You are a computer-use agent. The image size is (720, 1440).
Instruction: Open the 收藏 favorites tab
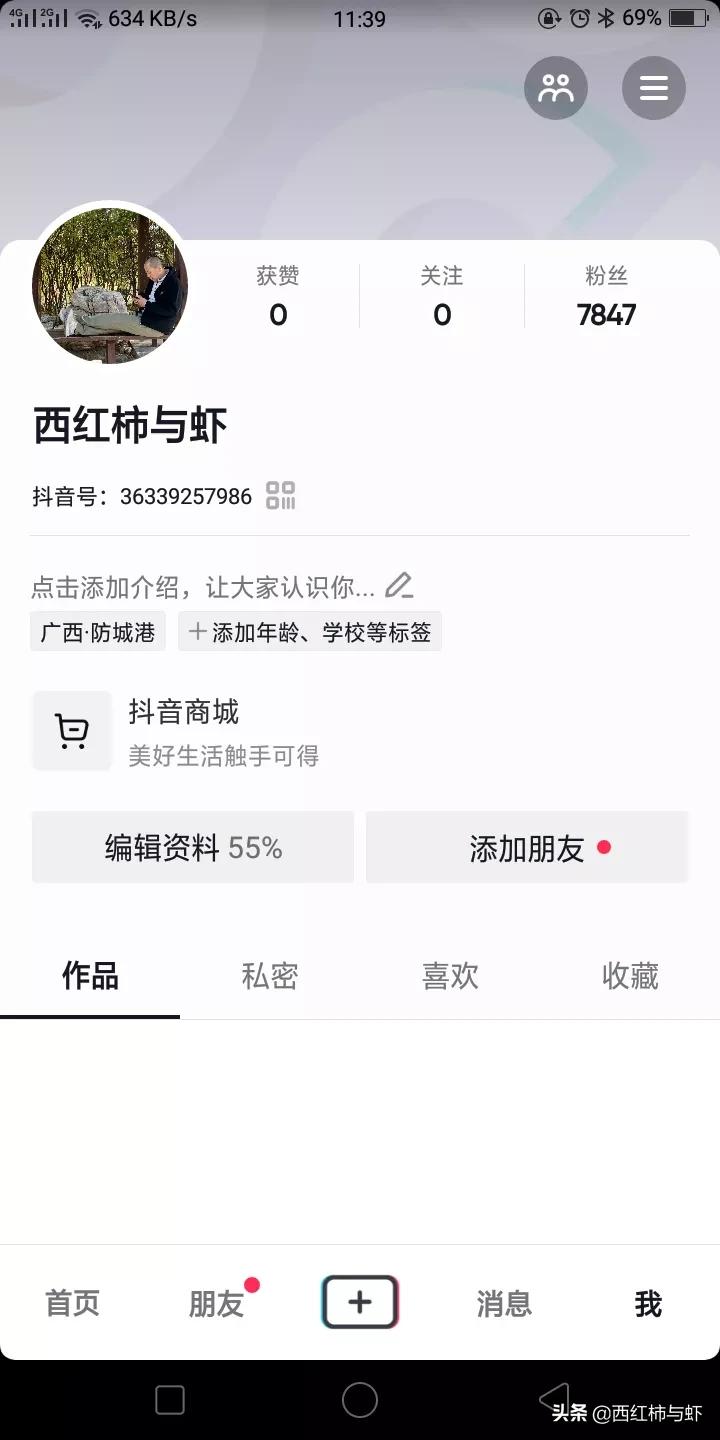[x=629, y=976]
